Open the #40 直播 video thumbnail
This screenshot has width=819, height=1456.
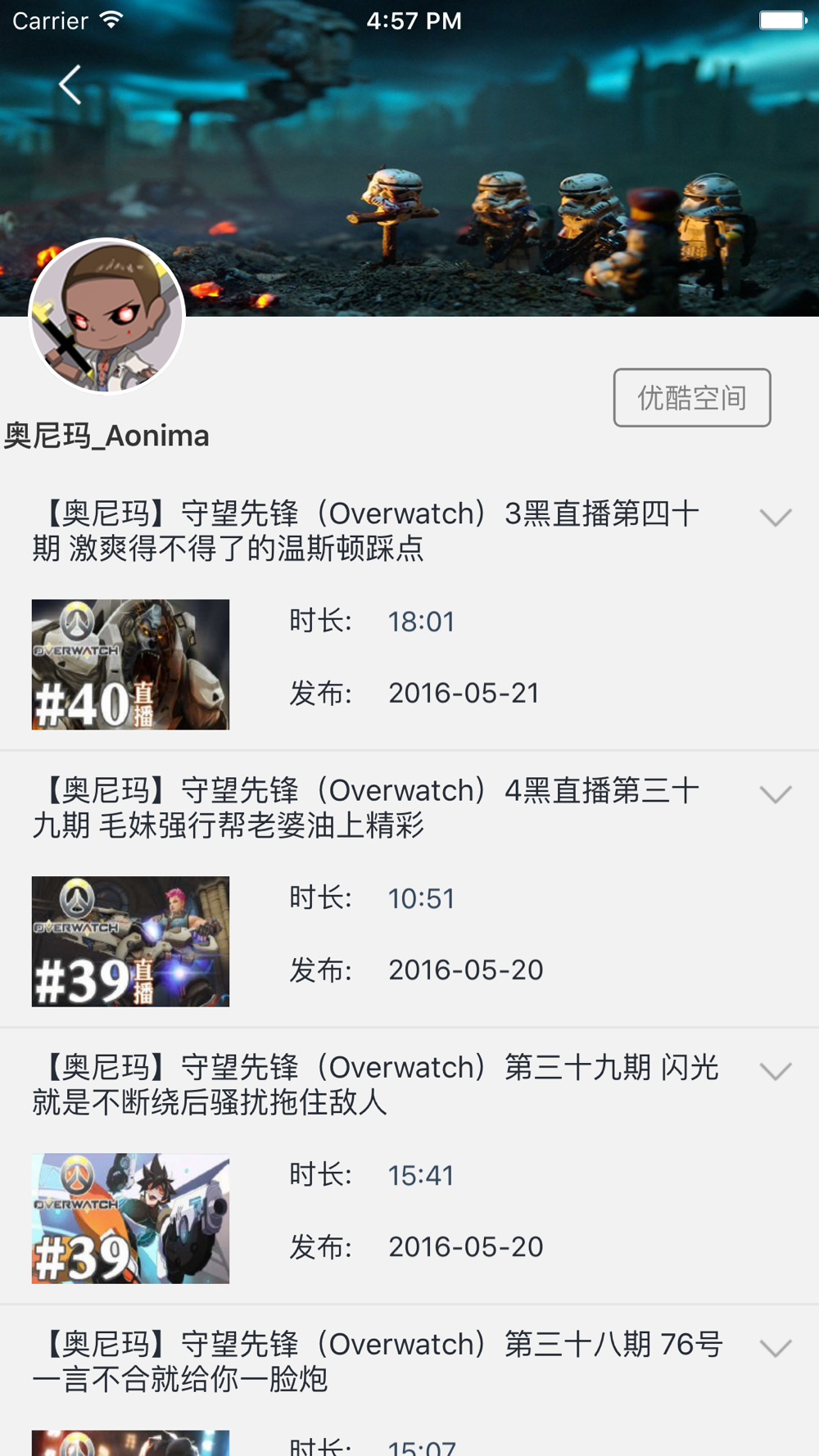tap(130, 664)
